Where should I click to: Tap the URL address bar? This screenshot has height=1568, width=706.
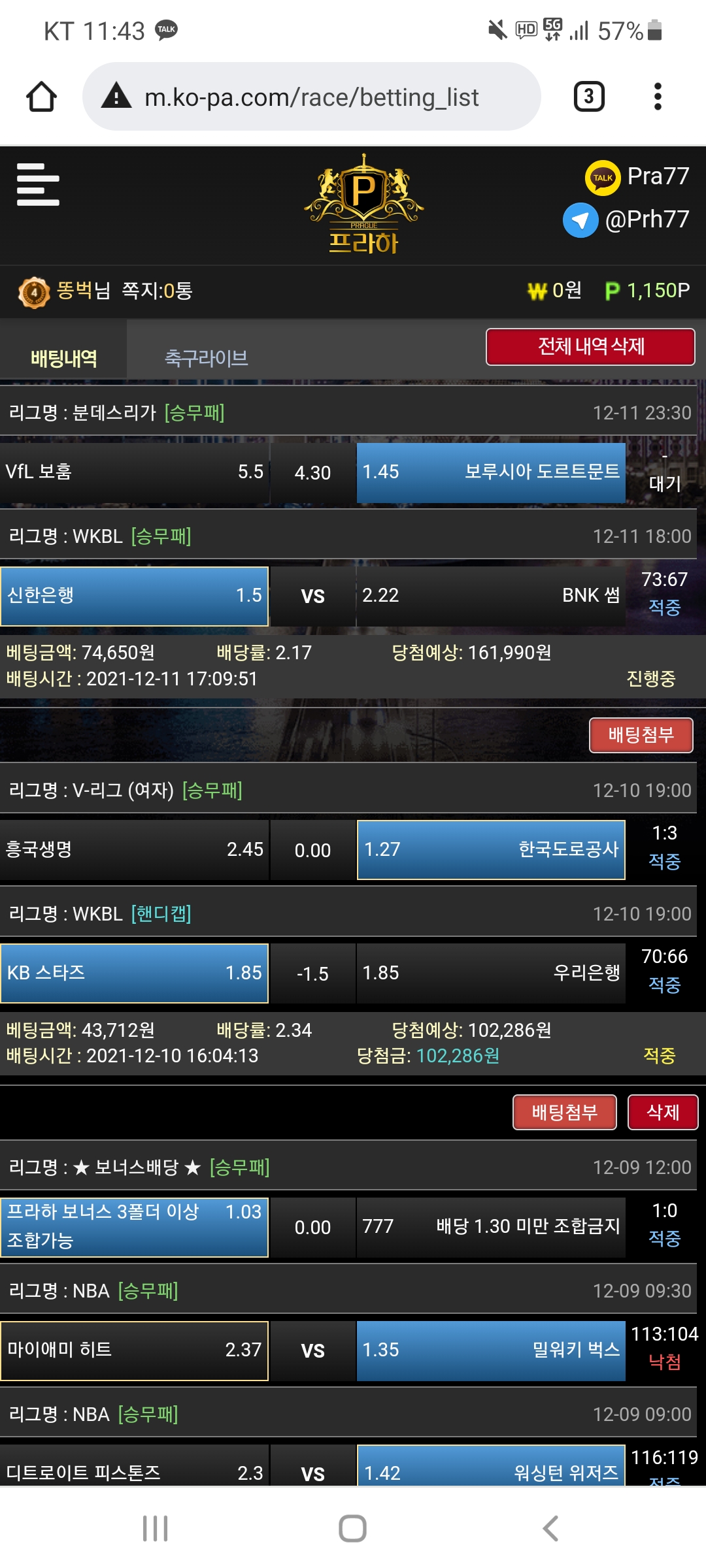point(311,97)
